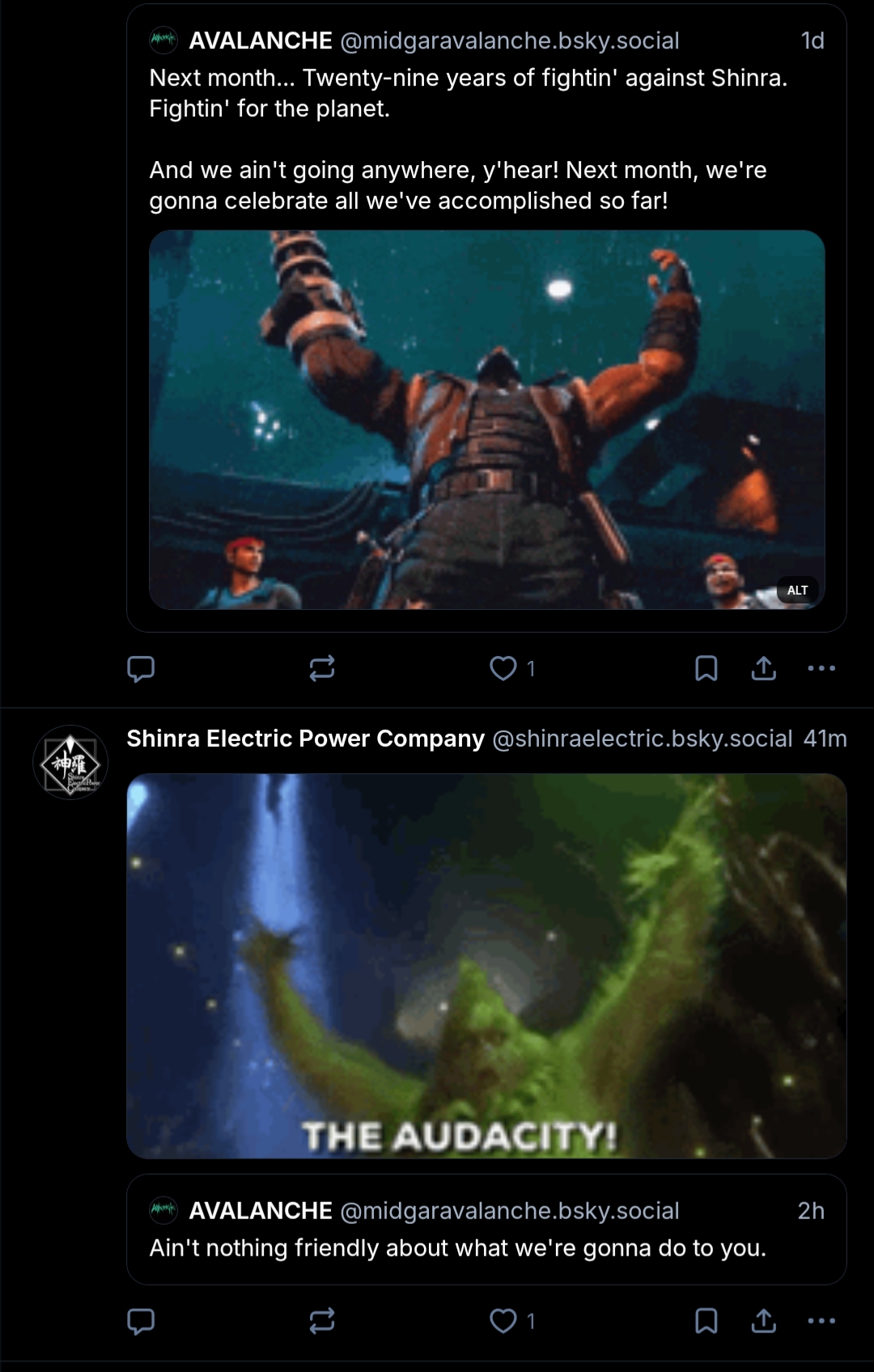Open Shinra Electric Power Company profile name
This screenshot has height=1372, width=874.
[305, 739]
